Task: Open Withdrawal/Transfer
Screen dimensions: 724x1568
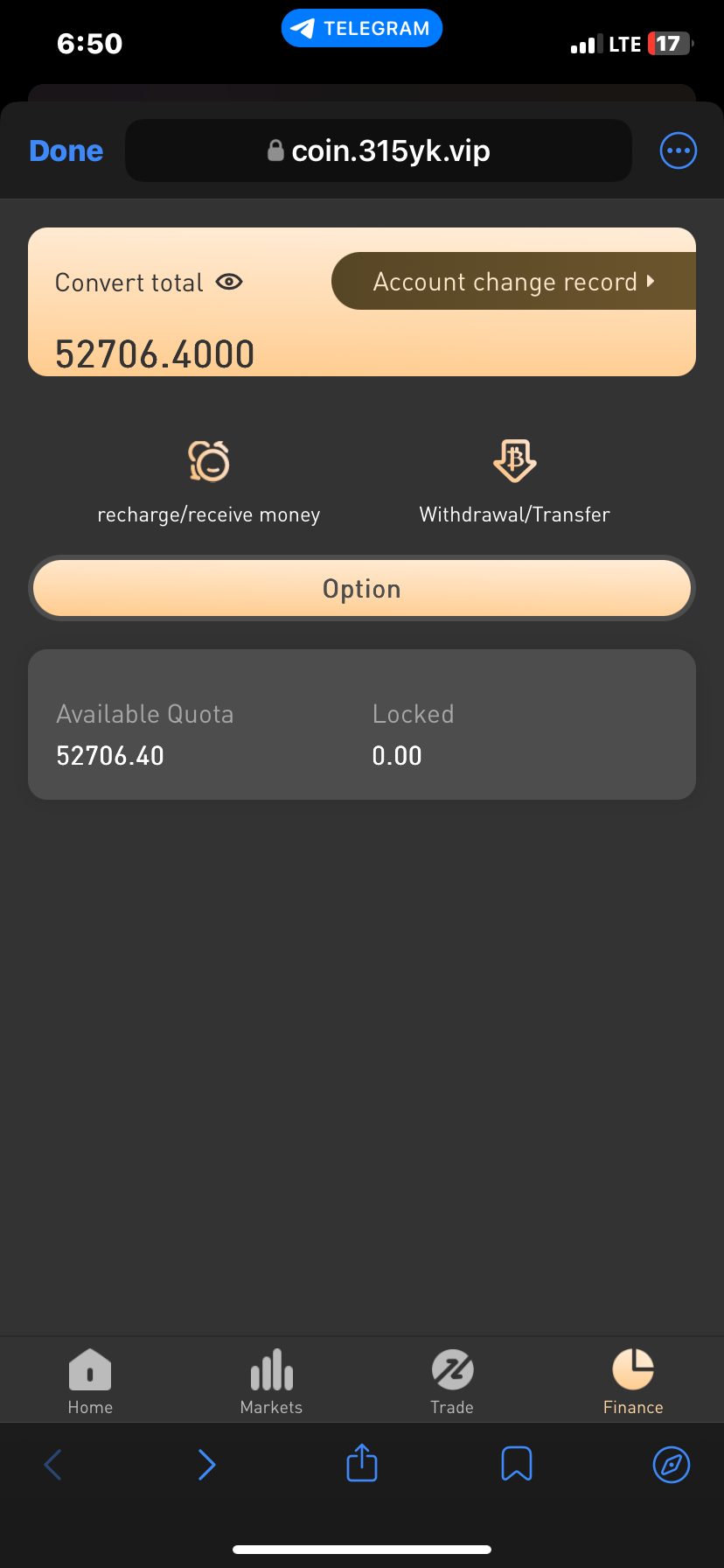Action: 514,481
